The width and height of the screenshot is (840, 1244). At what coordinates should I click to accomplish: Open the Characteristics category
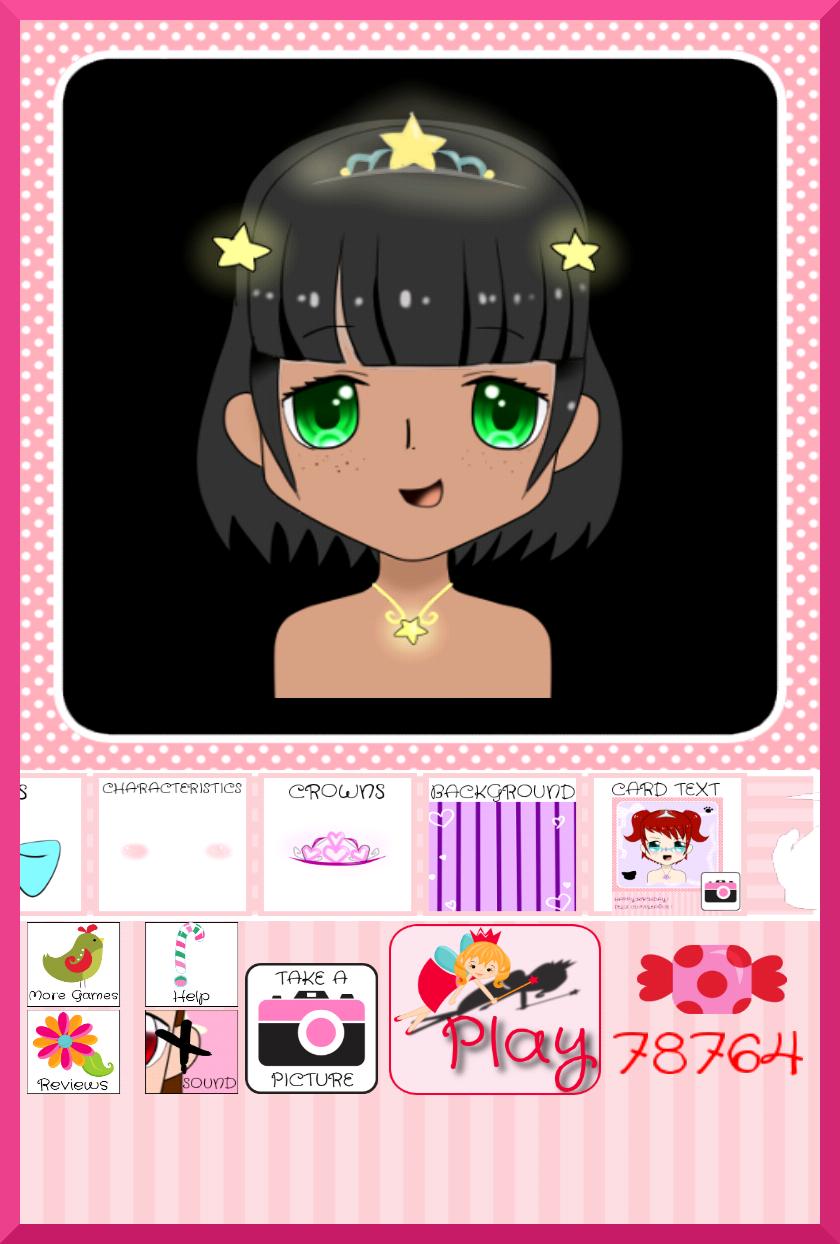point(172,844)
